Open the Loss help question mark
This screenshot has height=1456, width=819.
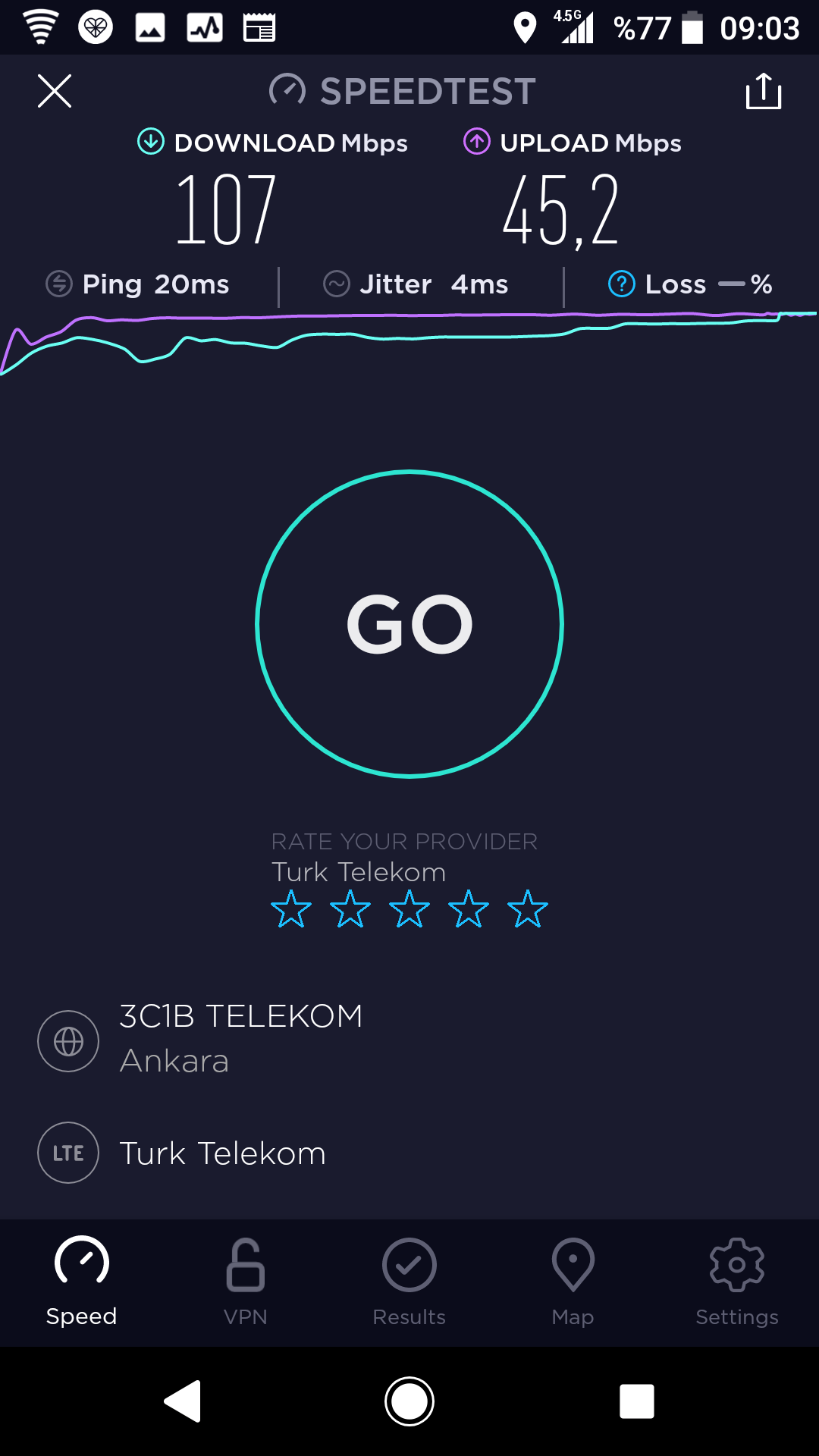[622, 284]
